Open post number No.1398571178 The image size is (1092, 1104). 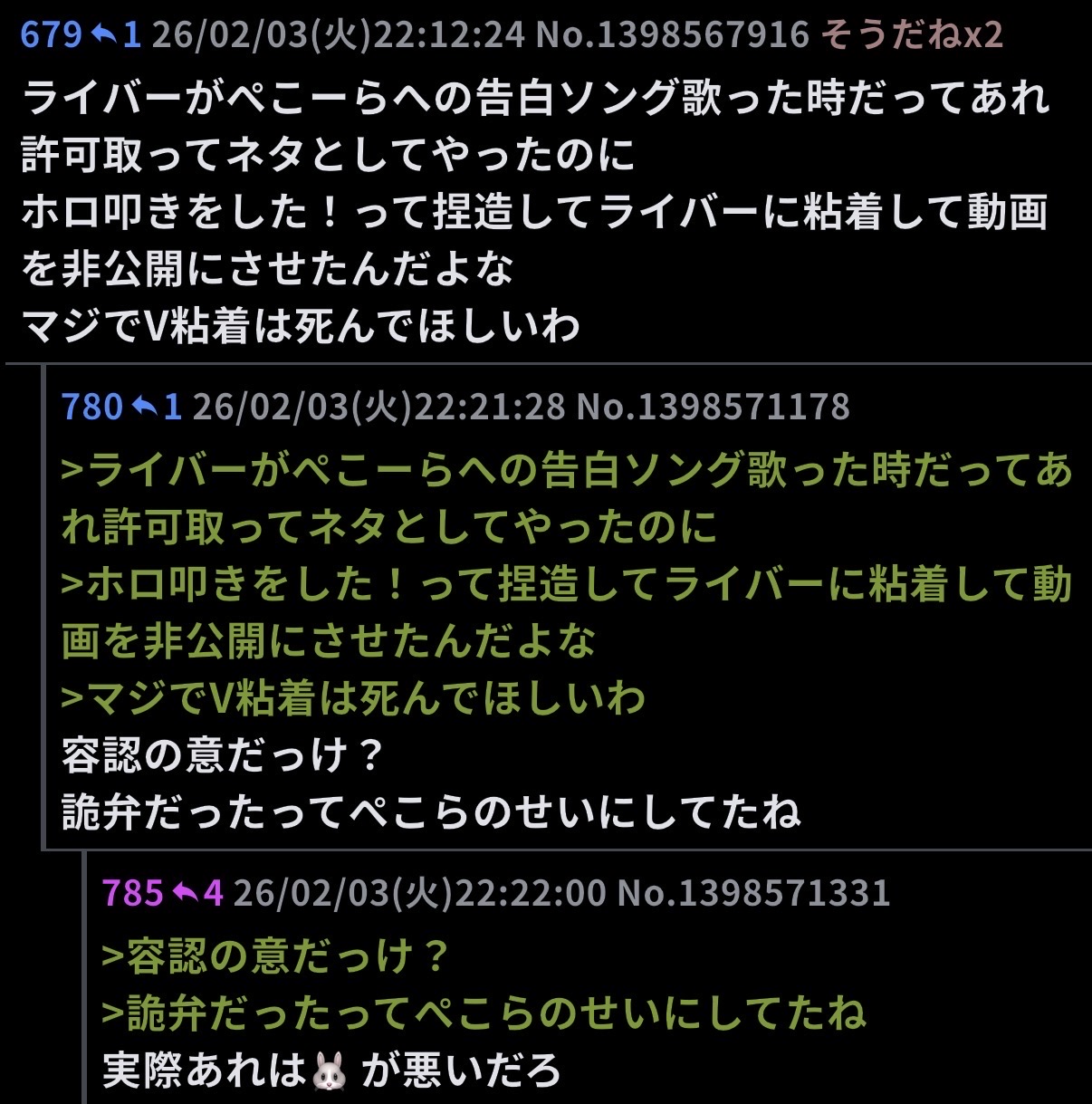(713, 407)
